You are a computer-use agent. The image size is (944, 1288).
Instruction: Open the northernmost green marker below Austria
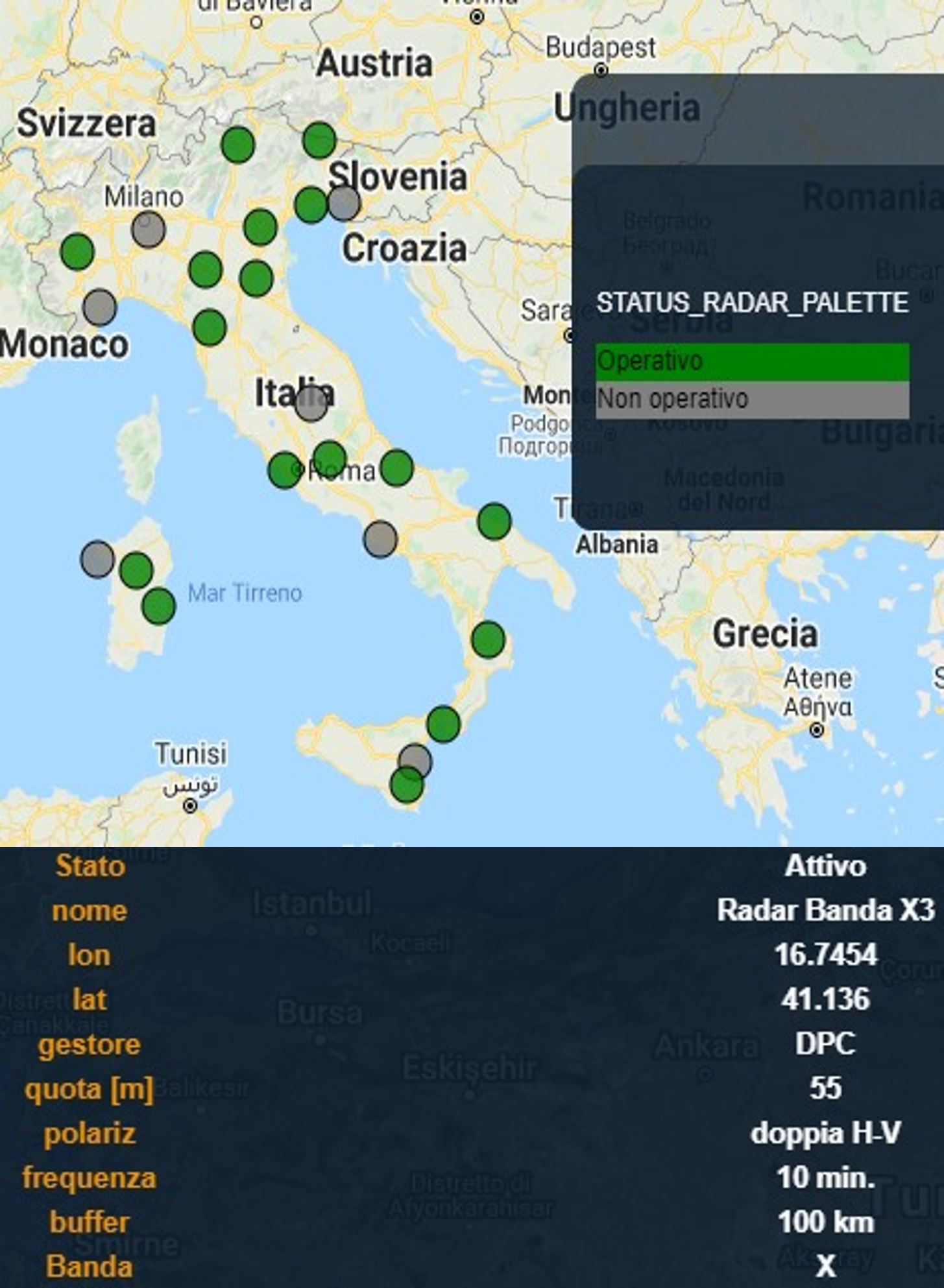[319, 140]
